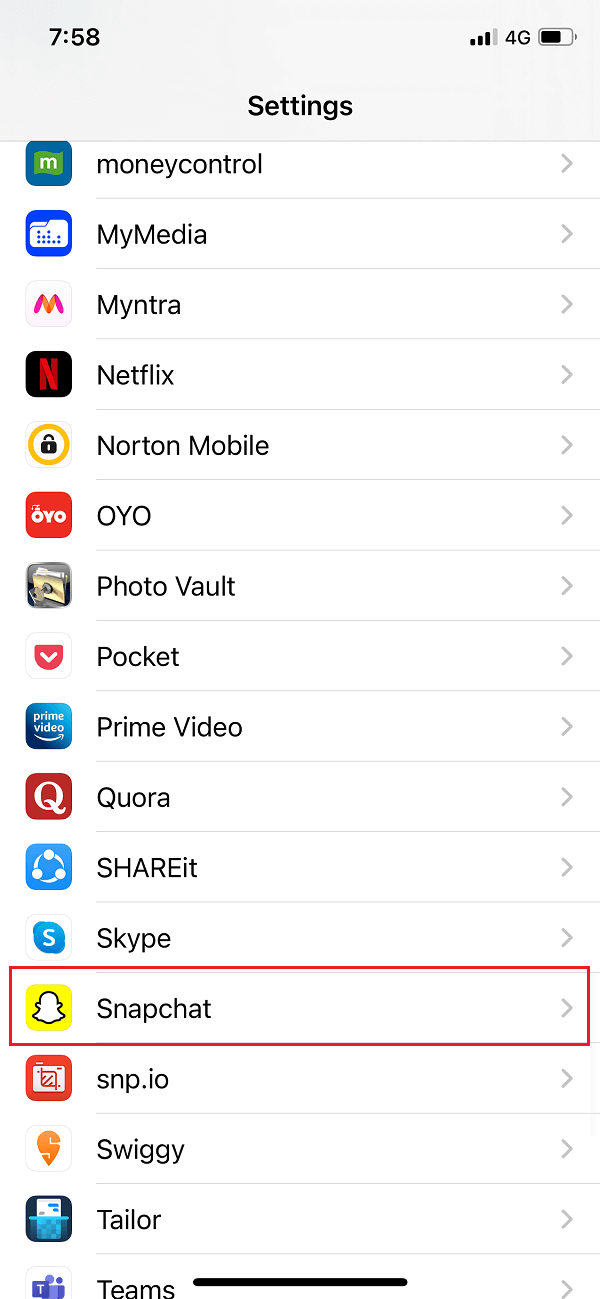Choose SHAREit from the app list
Screen dimensions: 600x1299
tap(300, 868)
